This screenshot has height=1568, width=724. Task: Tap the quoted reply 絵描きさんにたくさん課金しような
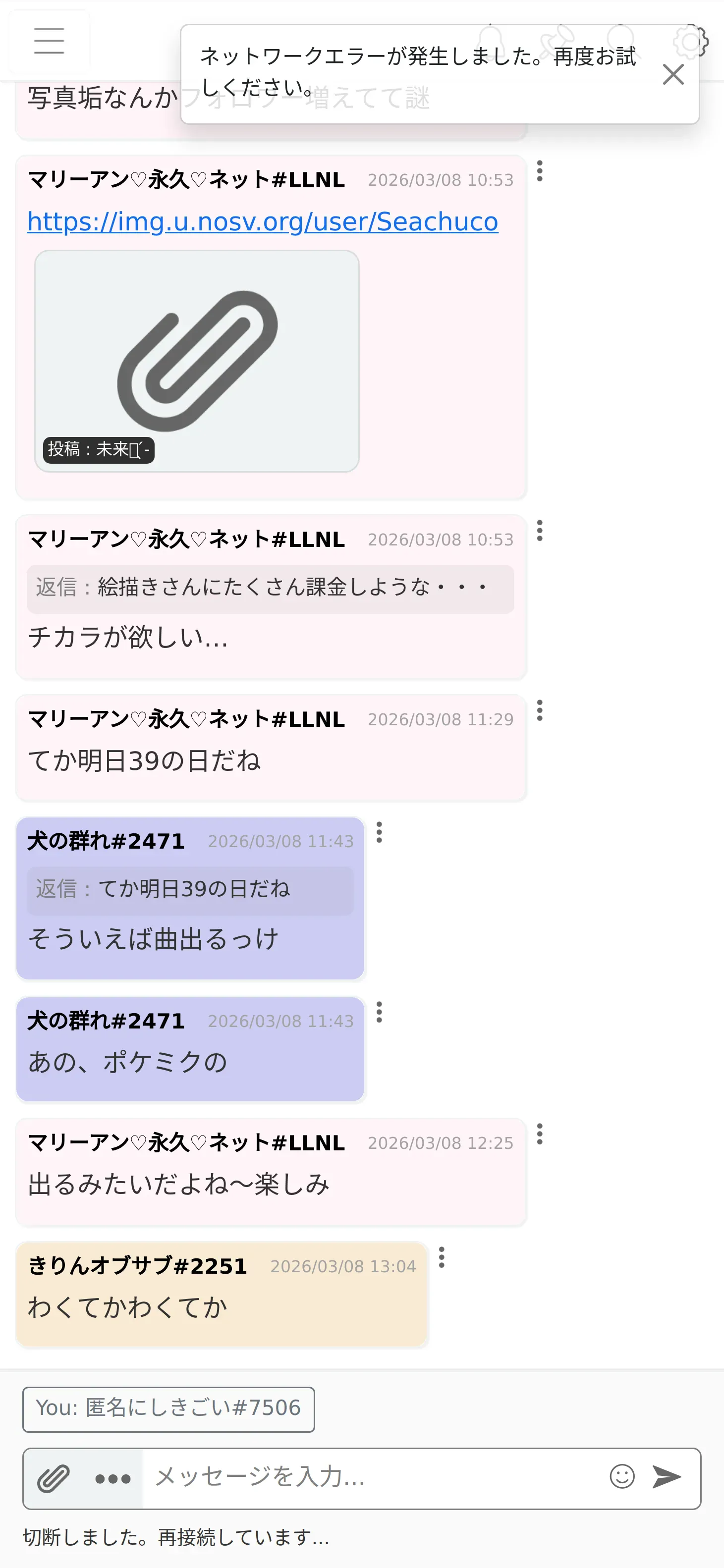pos(271,589)
